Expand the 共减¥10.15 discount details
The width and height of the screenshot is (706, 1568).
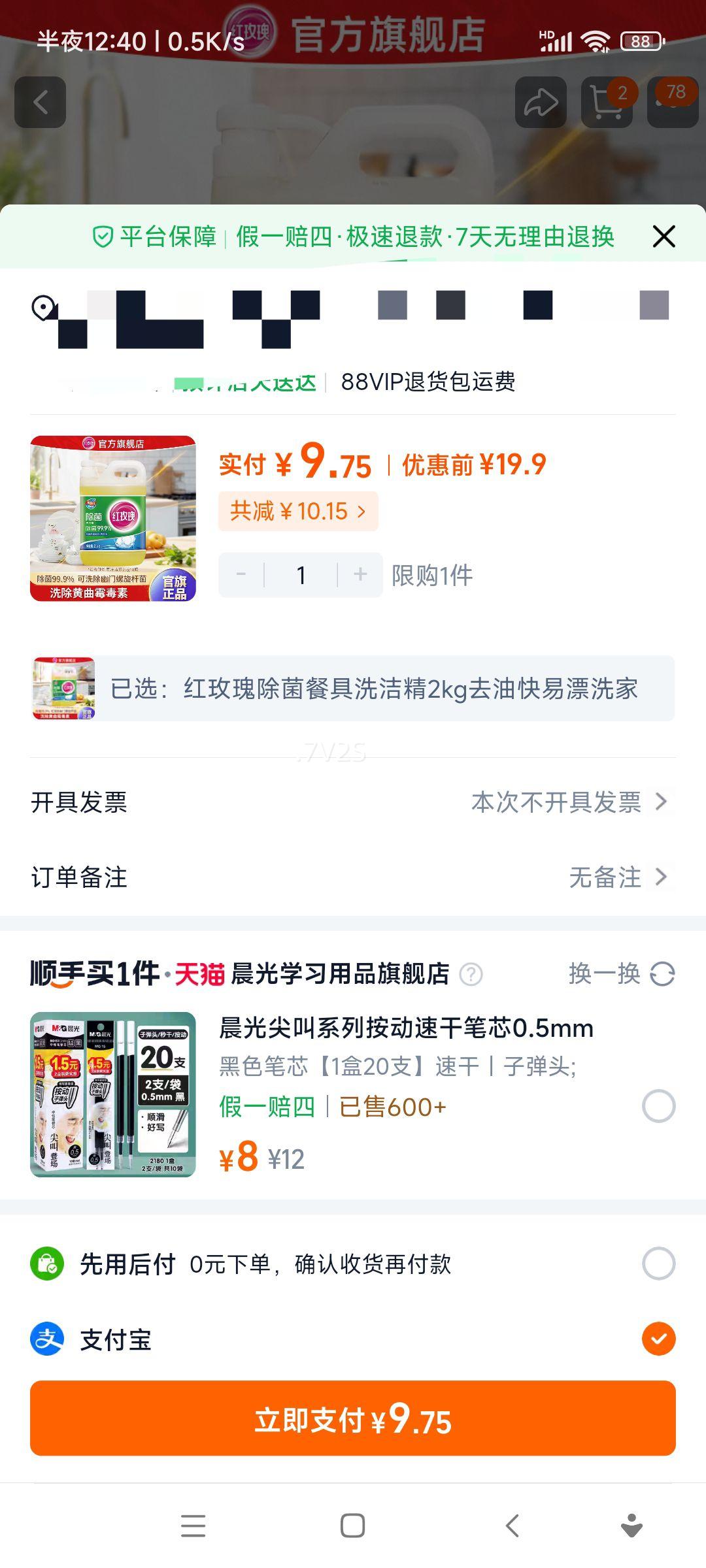(x=298, y=512)
